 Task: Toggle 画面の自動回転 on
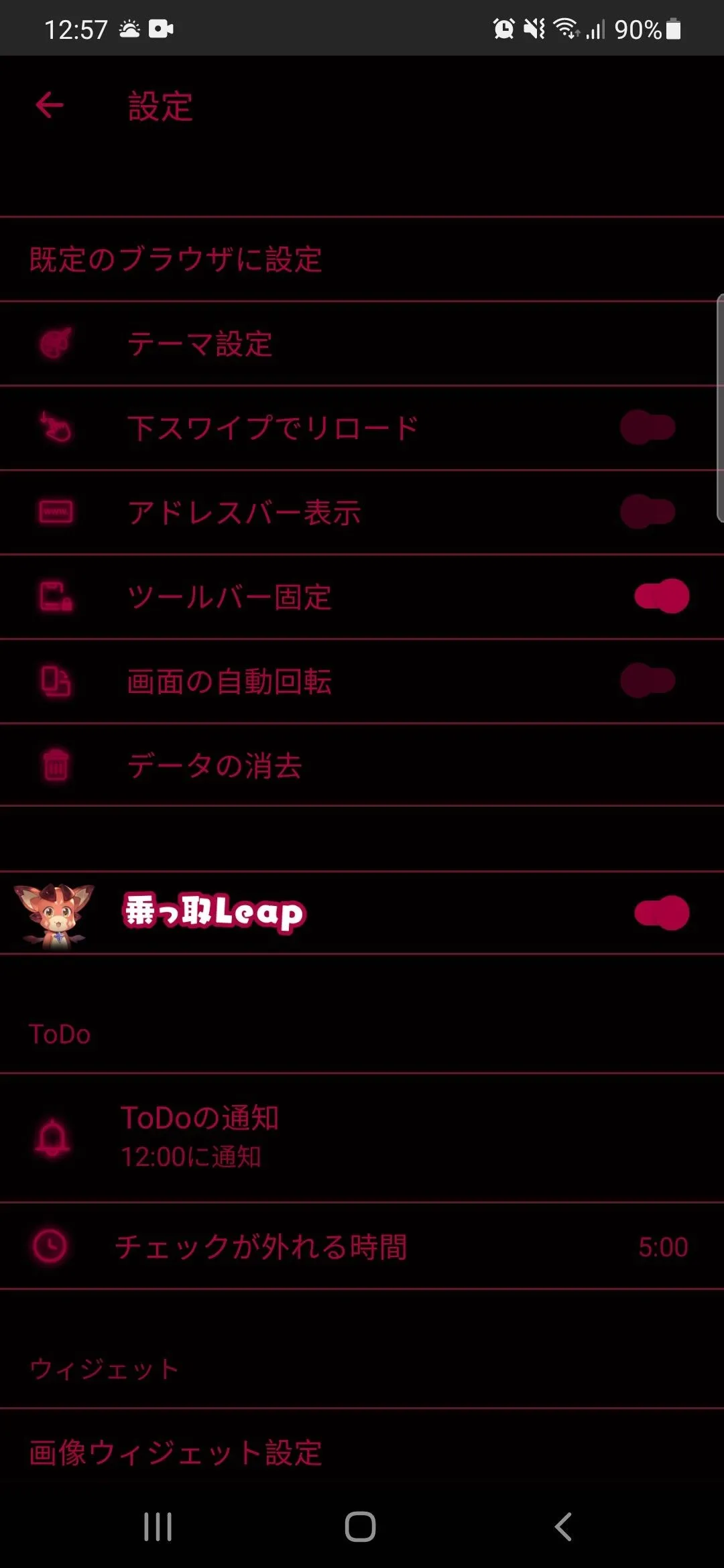648,681
